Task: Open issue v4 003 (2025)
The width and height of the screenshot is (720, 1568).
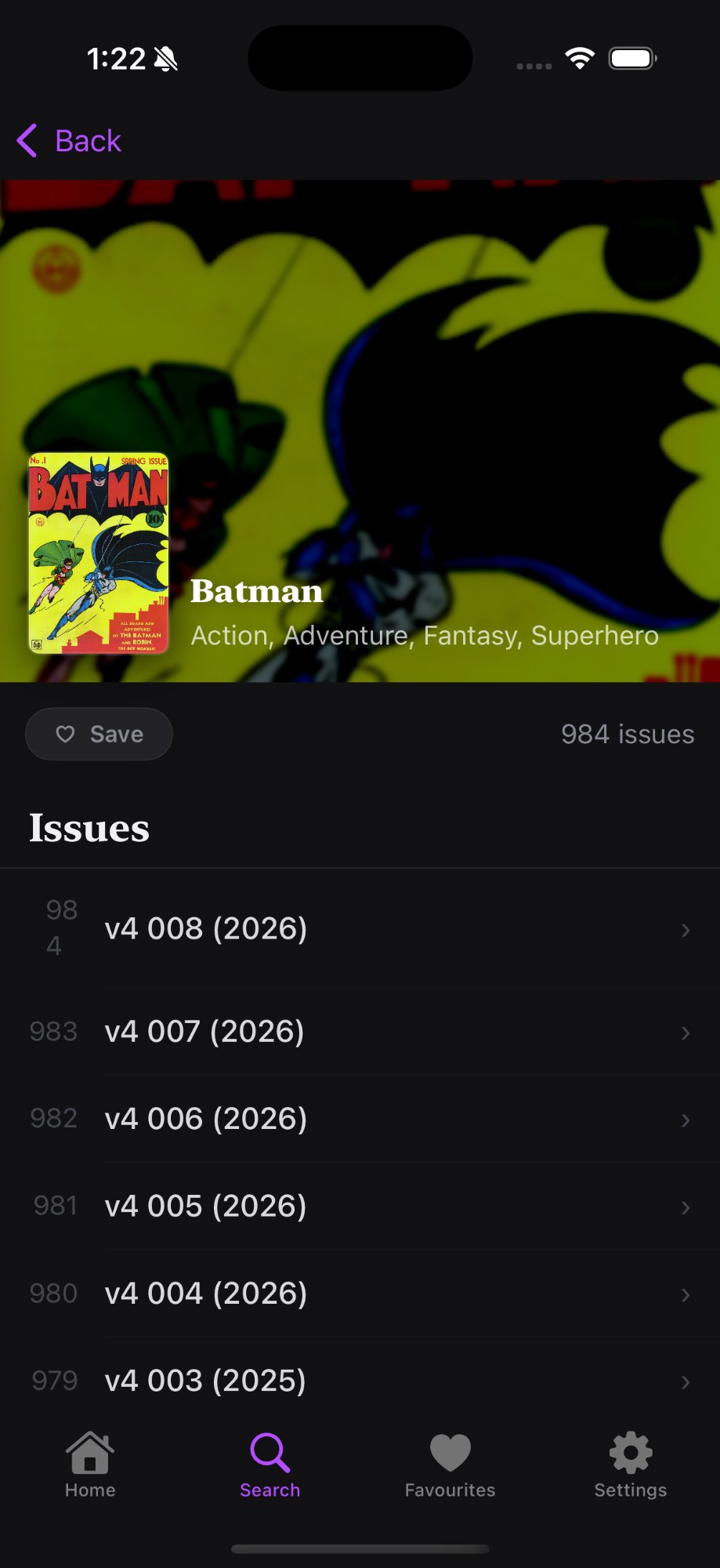Action: (360, 1380)
